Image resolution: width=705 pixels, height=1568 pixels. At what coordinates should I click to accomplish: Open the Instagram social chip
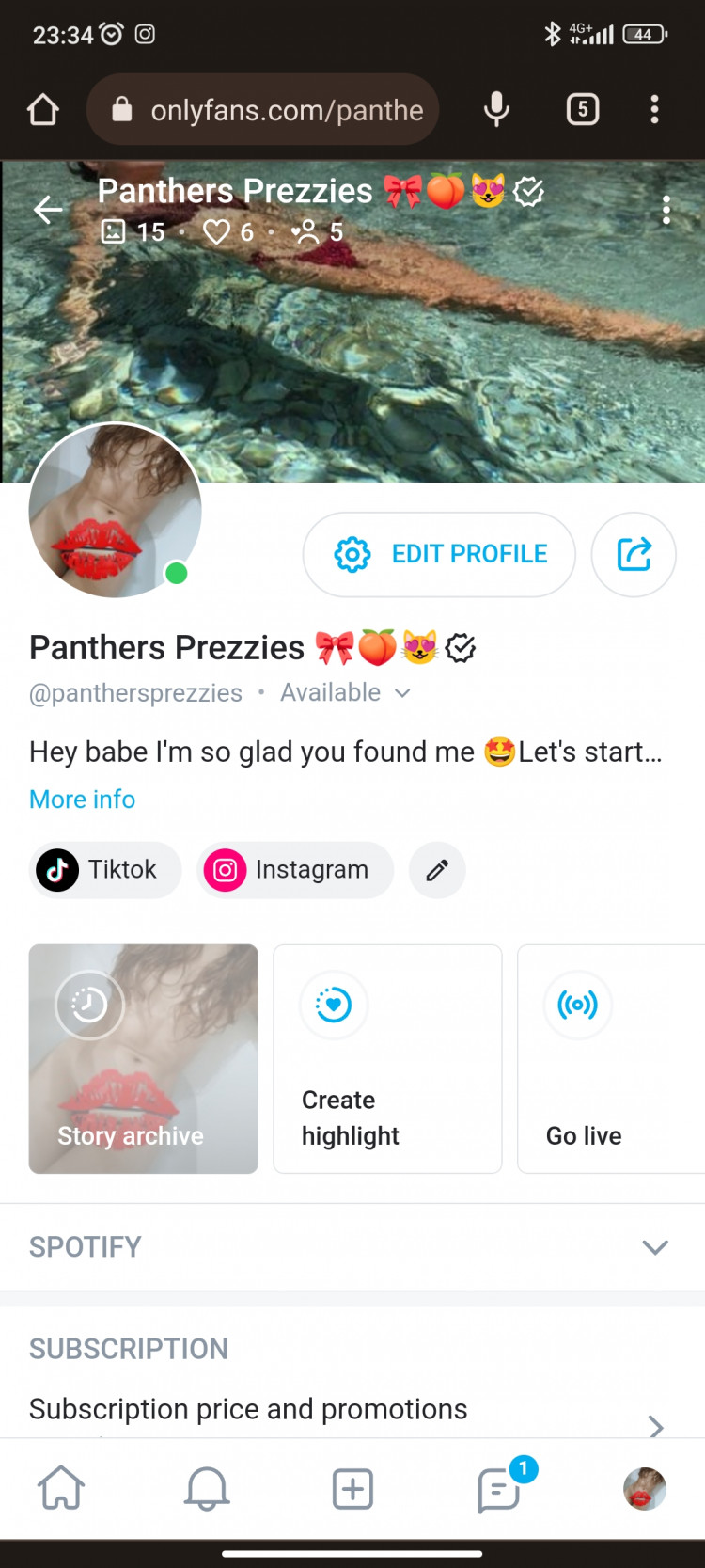(294, 870)
